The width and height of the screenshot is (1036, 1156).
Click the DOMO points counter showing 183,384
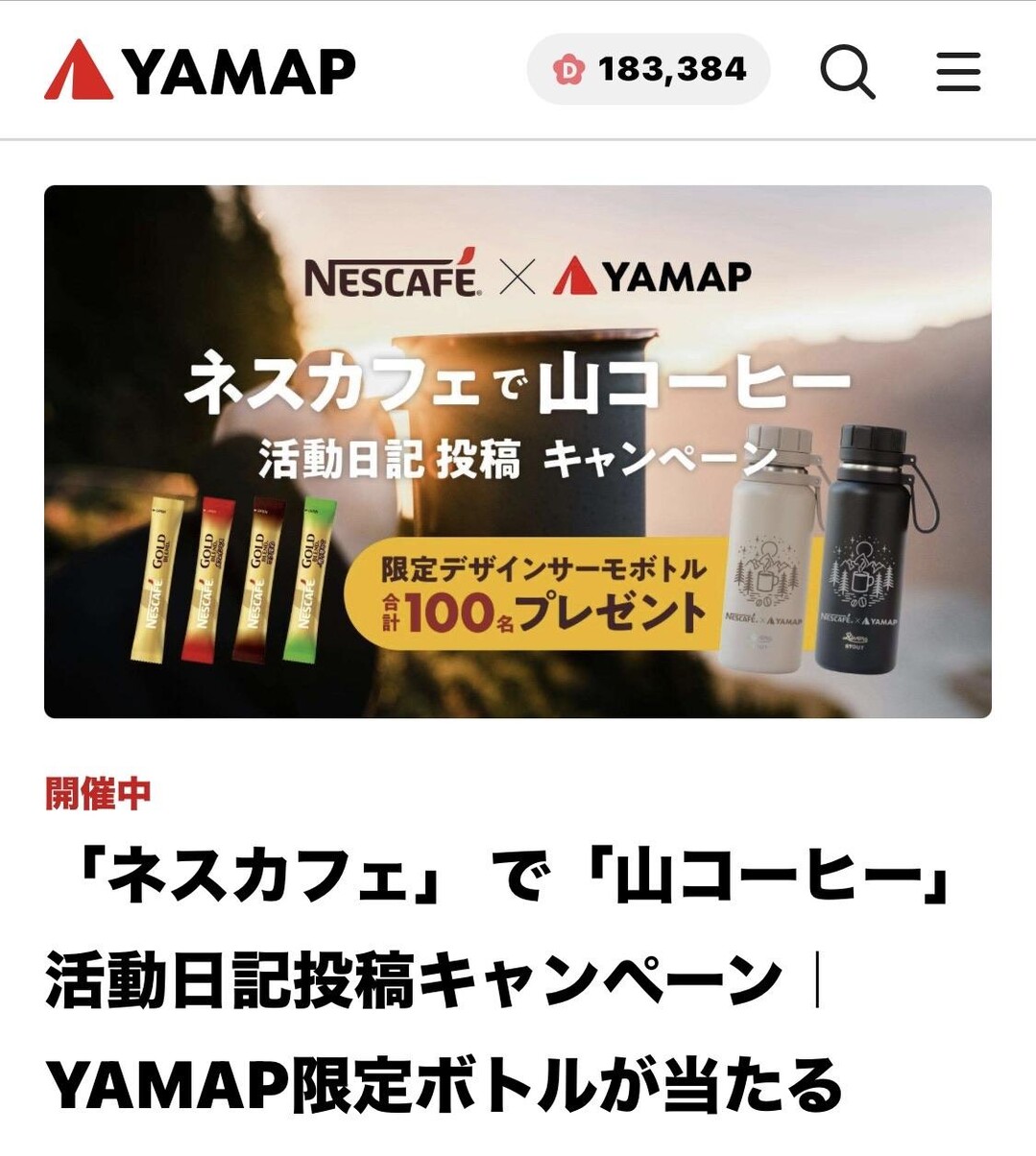(648, 68)
